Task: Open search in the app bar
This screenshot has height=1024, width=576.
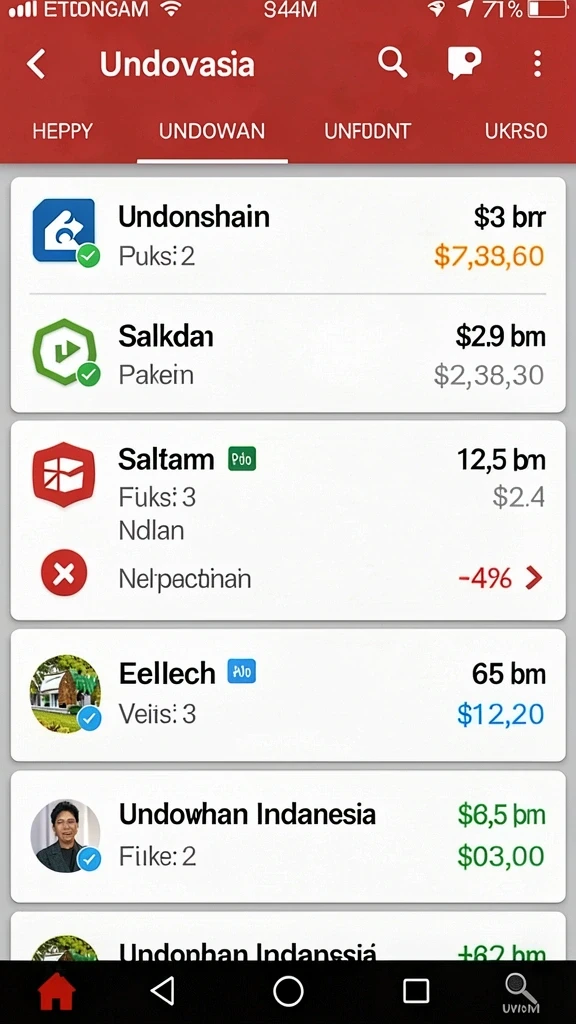Action: point(392,63)
